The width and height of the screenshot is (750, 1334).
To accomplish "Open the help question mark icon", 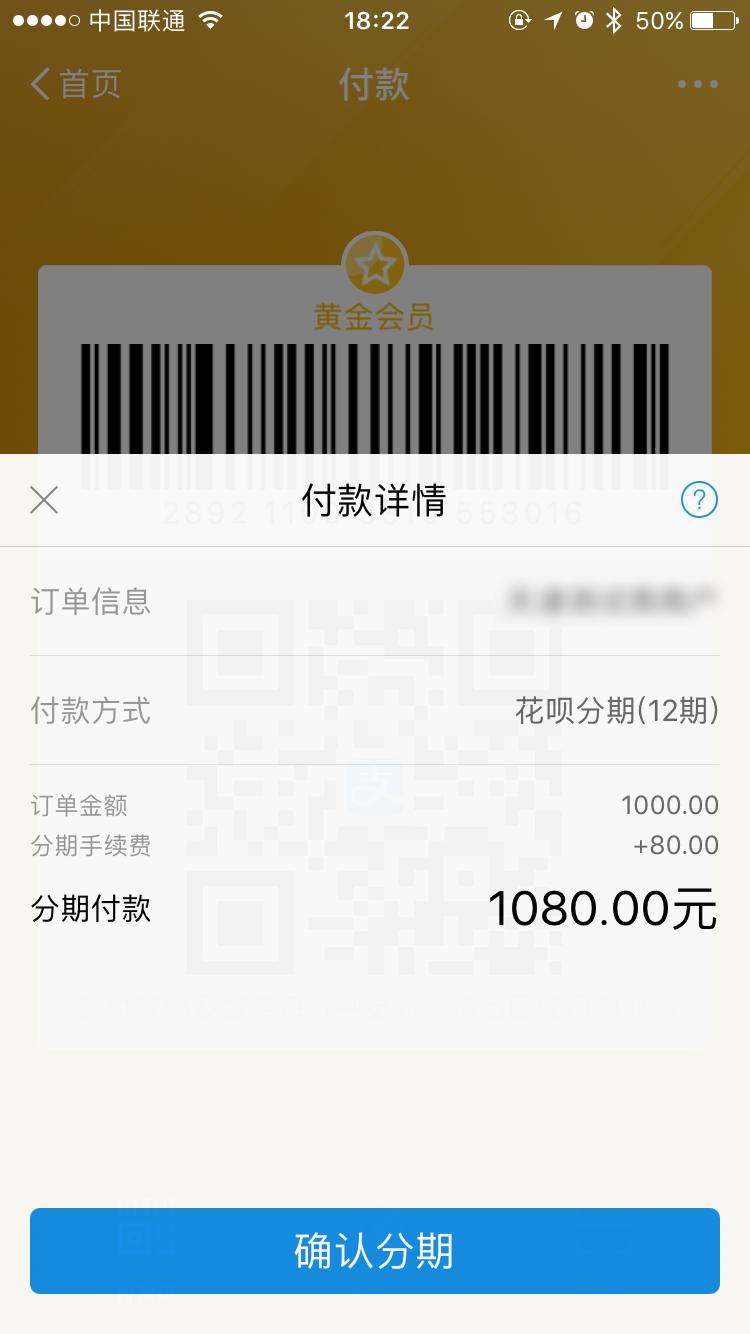I will [700, 500].
